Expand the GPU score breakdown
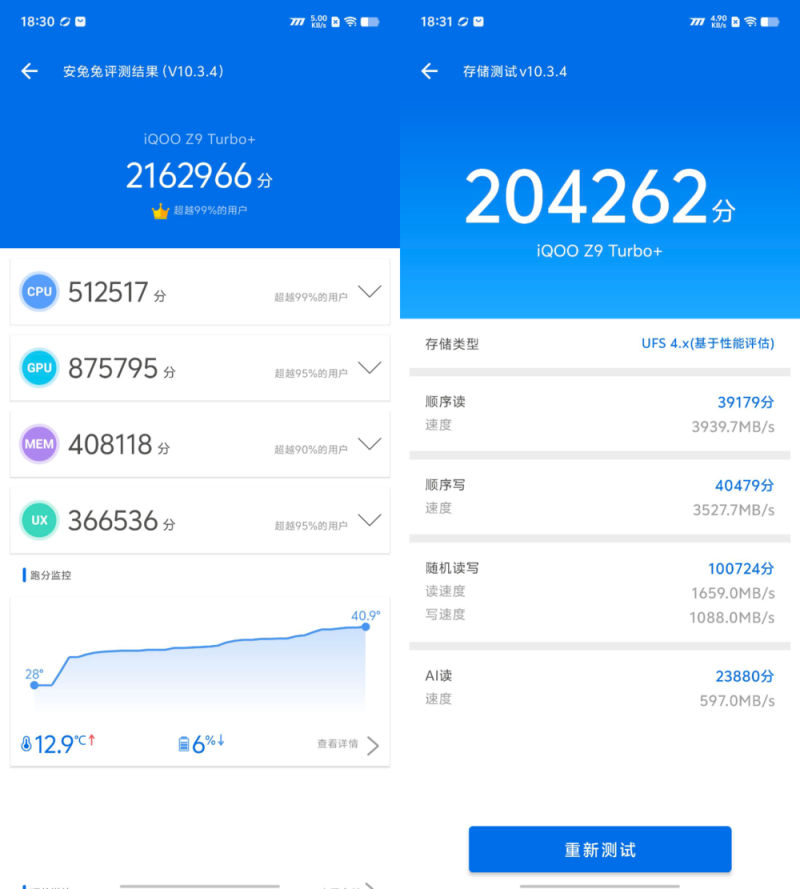This screenshot has width=800, height=889. tap(369, 368)
